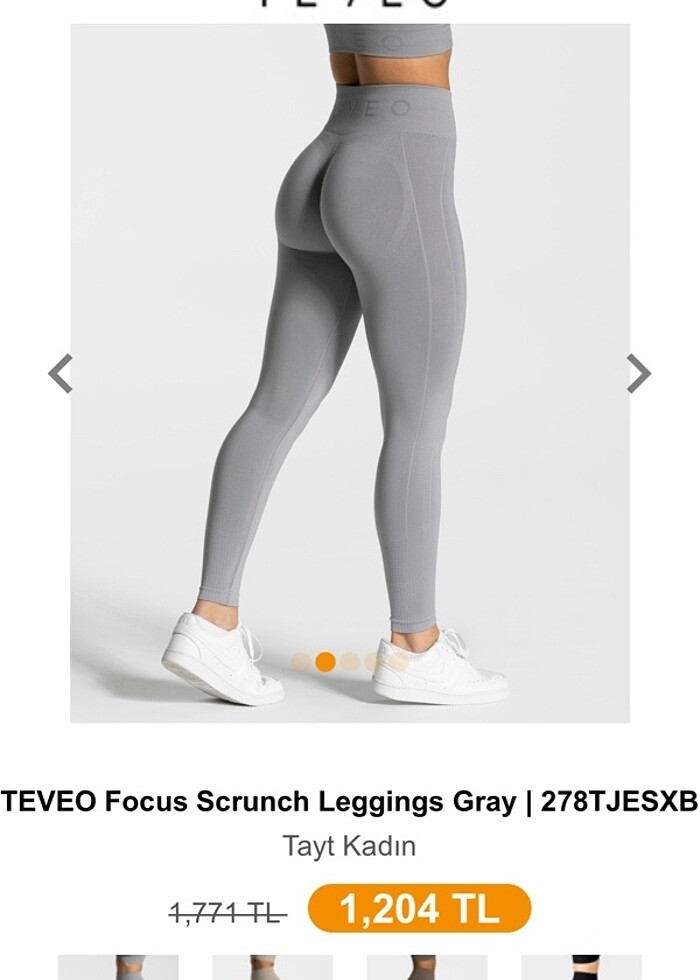
Task: Show the previous product photo
Action: [61, 374]
